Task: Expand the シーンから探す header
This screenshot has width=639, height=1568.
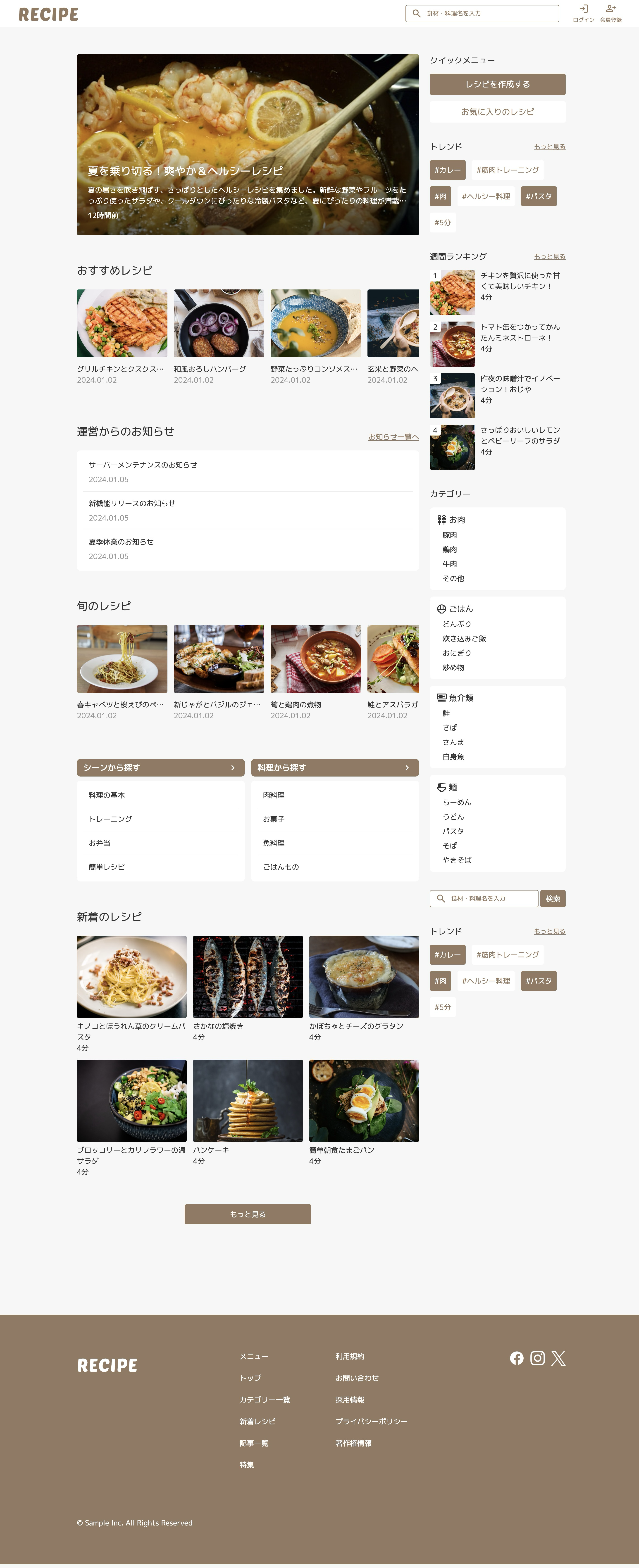Action: 160,767
